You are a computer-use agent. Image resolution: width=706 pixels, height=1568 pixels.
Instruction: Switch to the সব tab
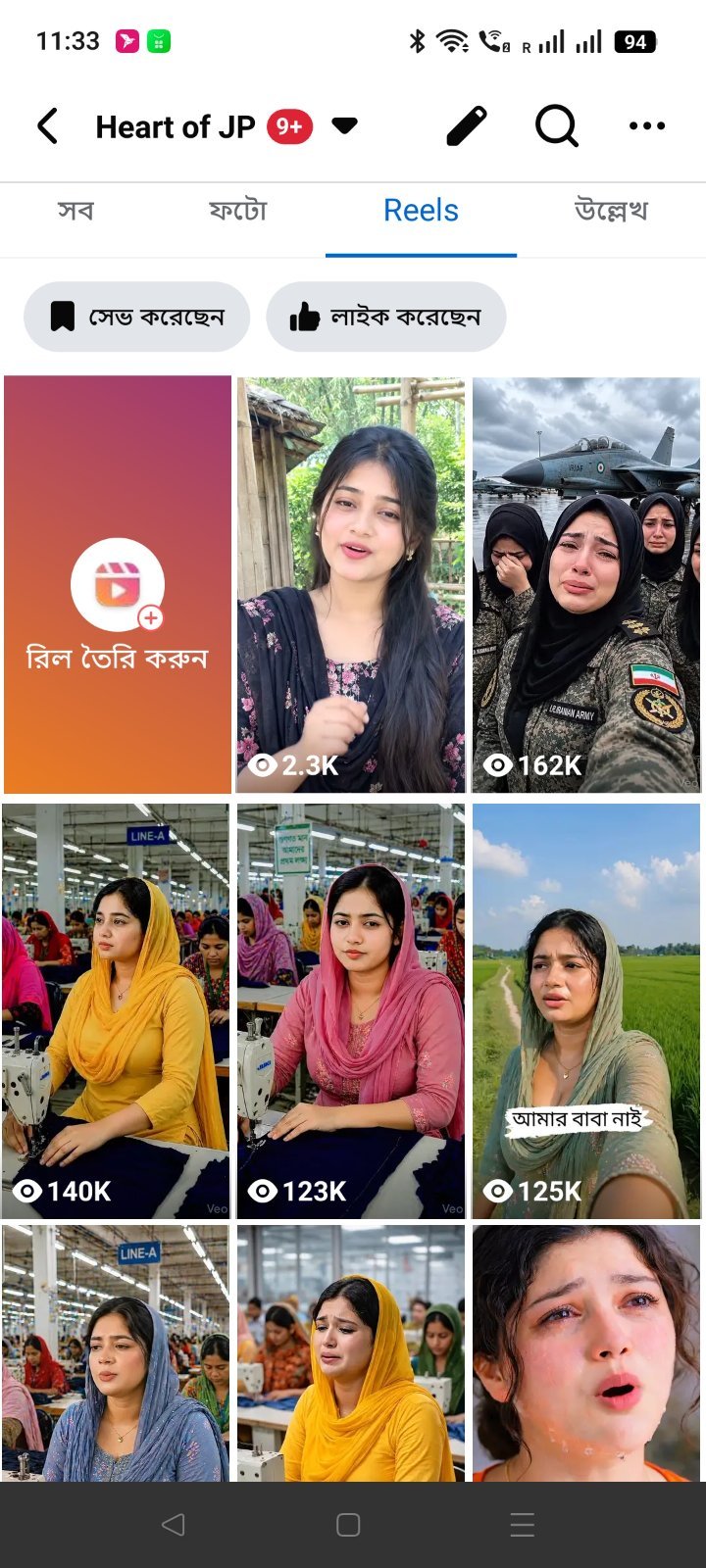point(76,211)
